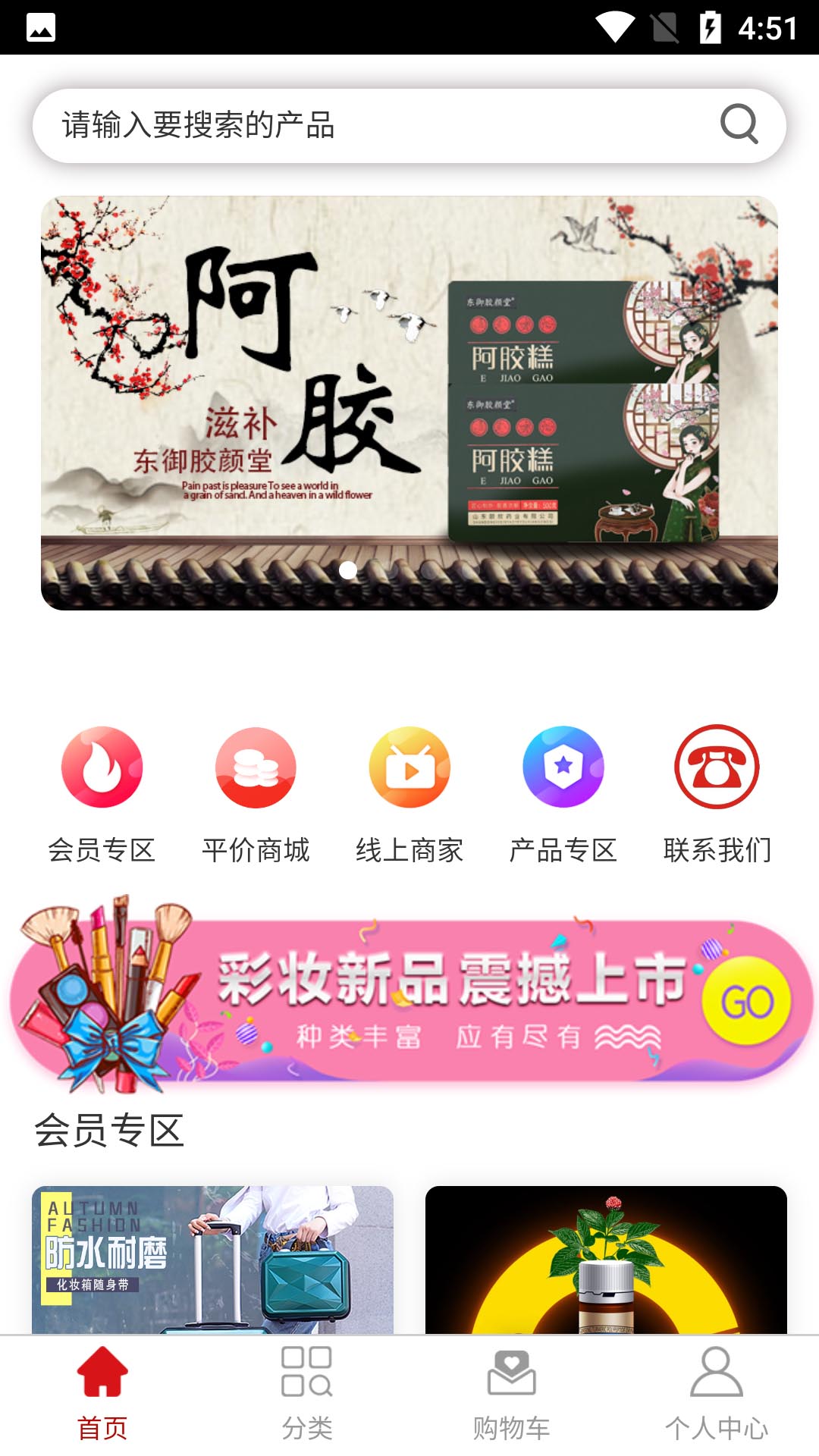
Task: Select the 会员专区 section heading
Action: (110, 1130)
